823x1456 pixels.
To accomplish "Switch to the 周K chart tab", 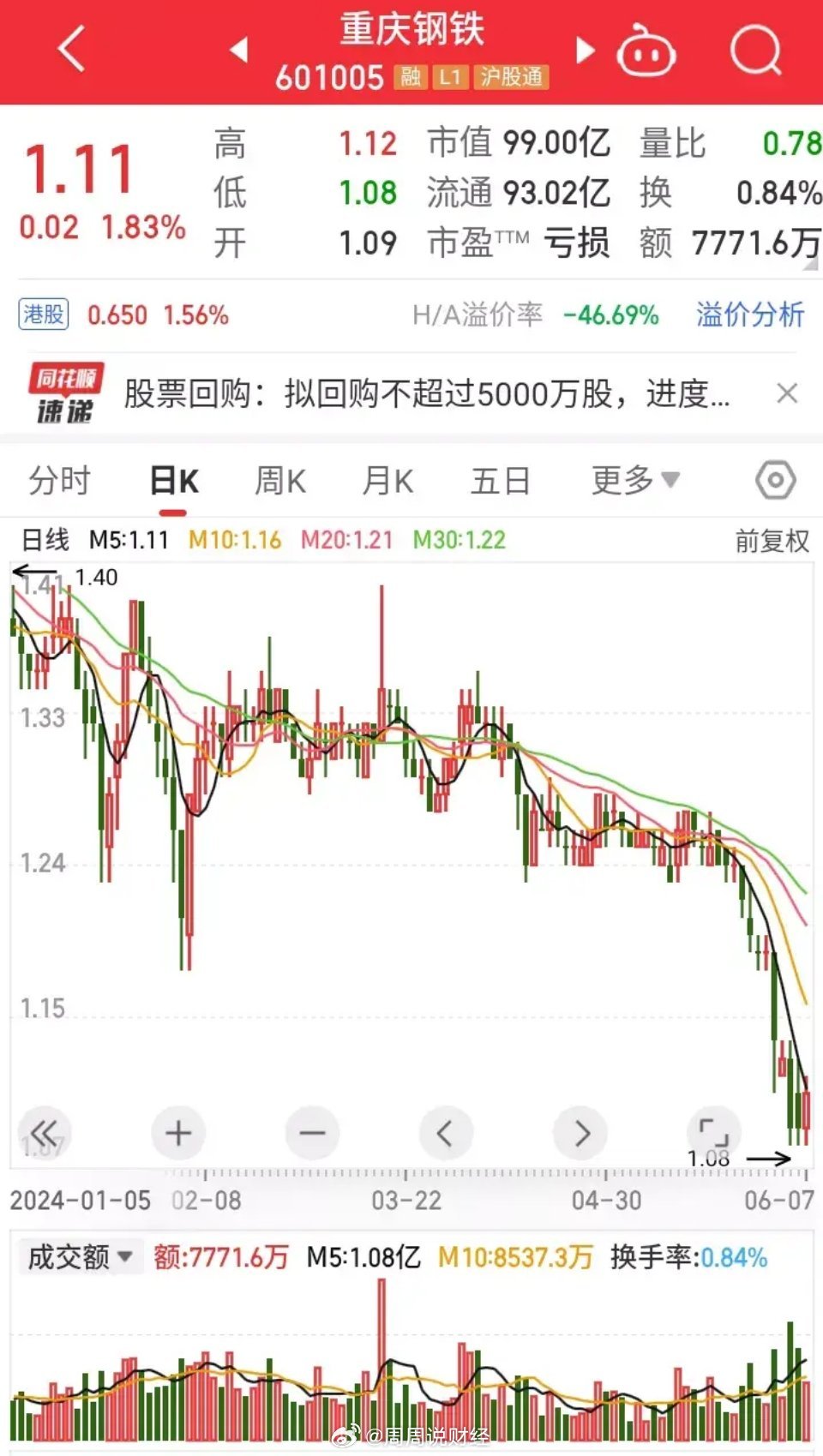I will [280, 480].
